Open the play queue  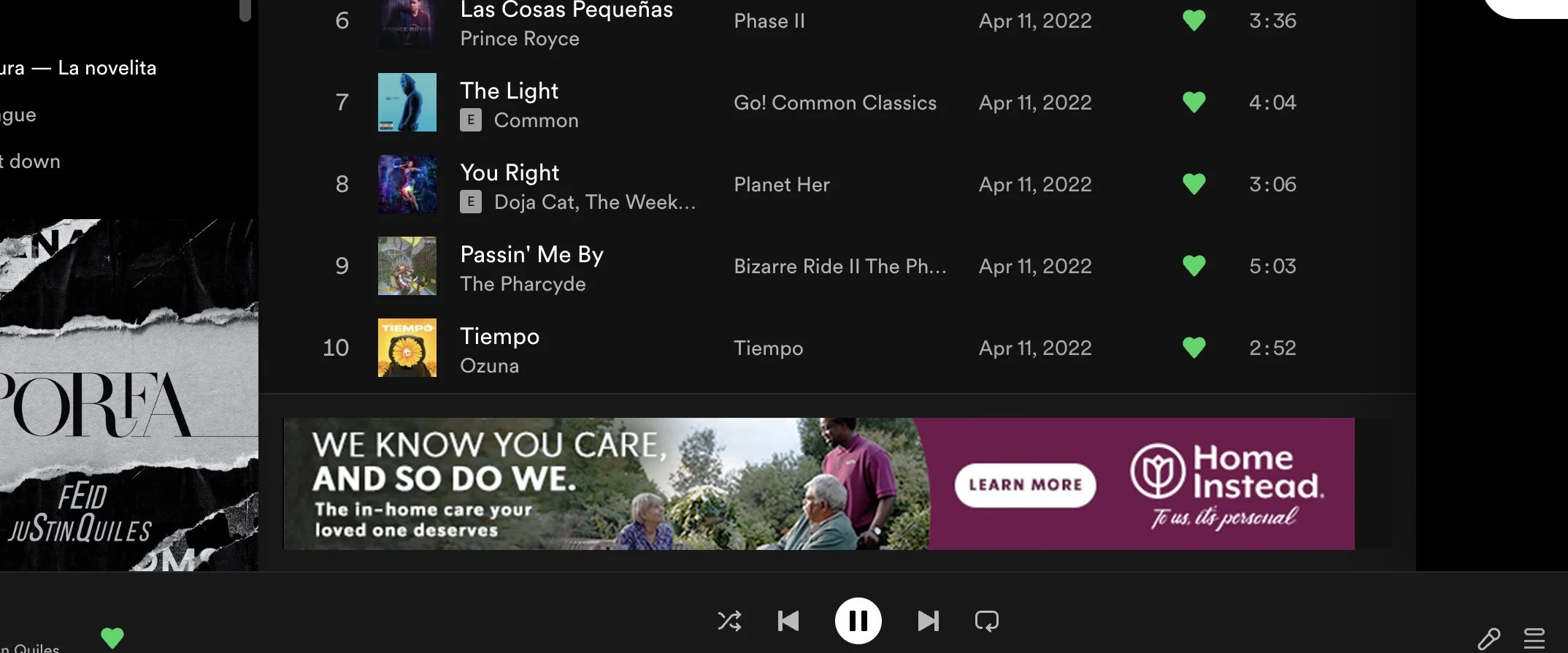1534,638
